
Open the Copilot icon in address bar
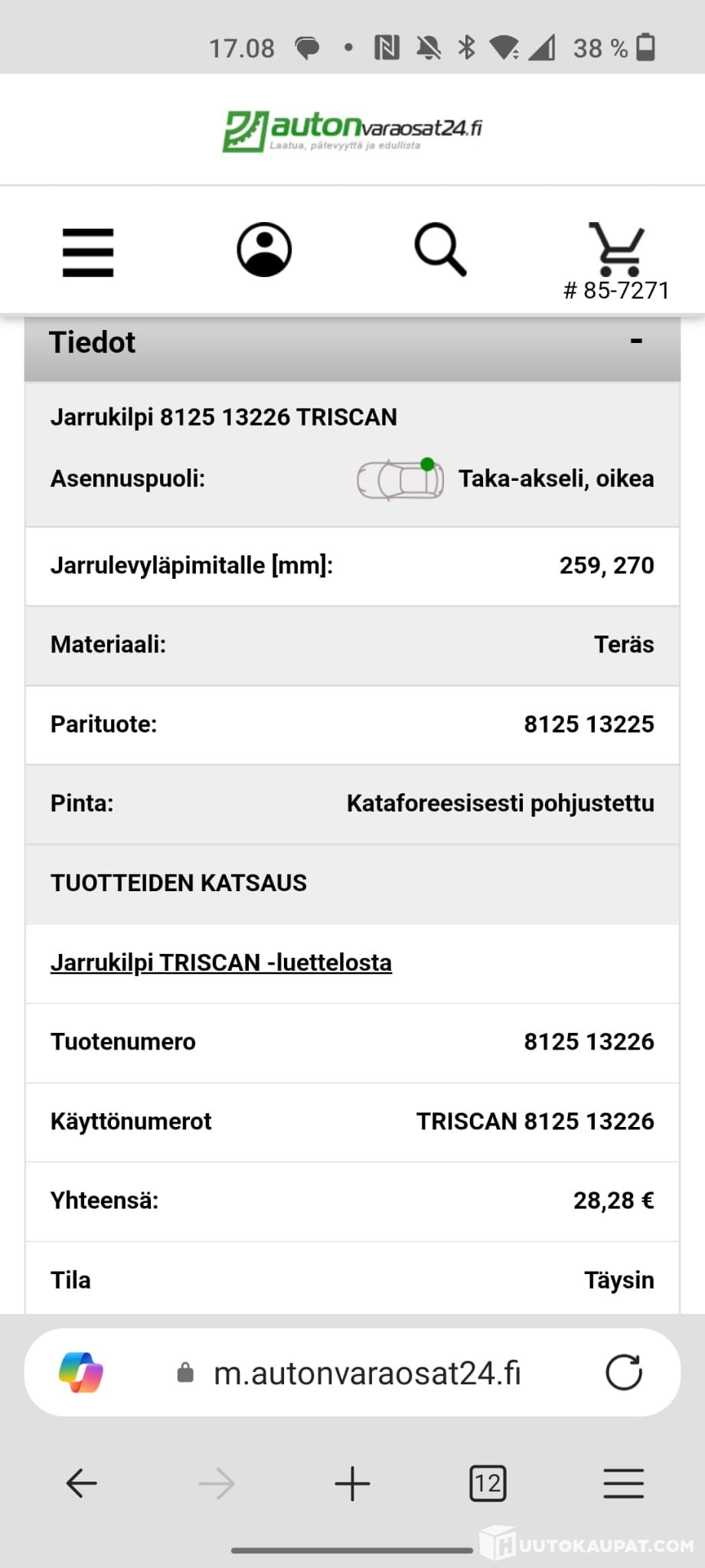pyautogui.click(x=81, y=1373)
